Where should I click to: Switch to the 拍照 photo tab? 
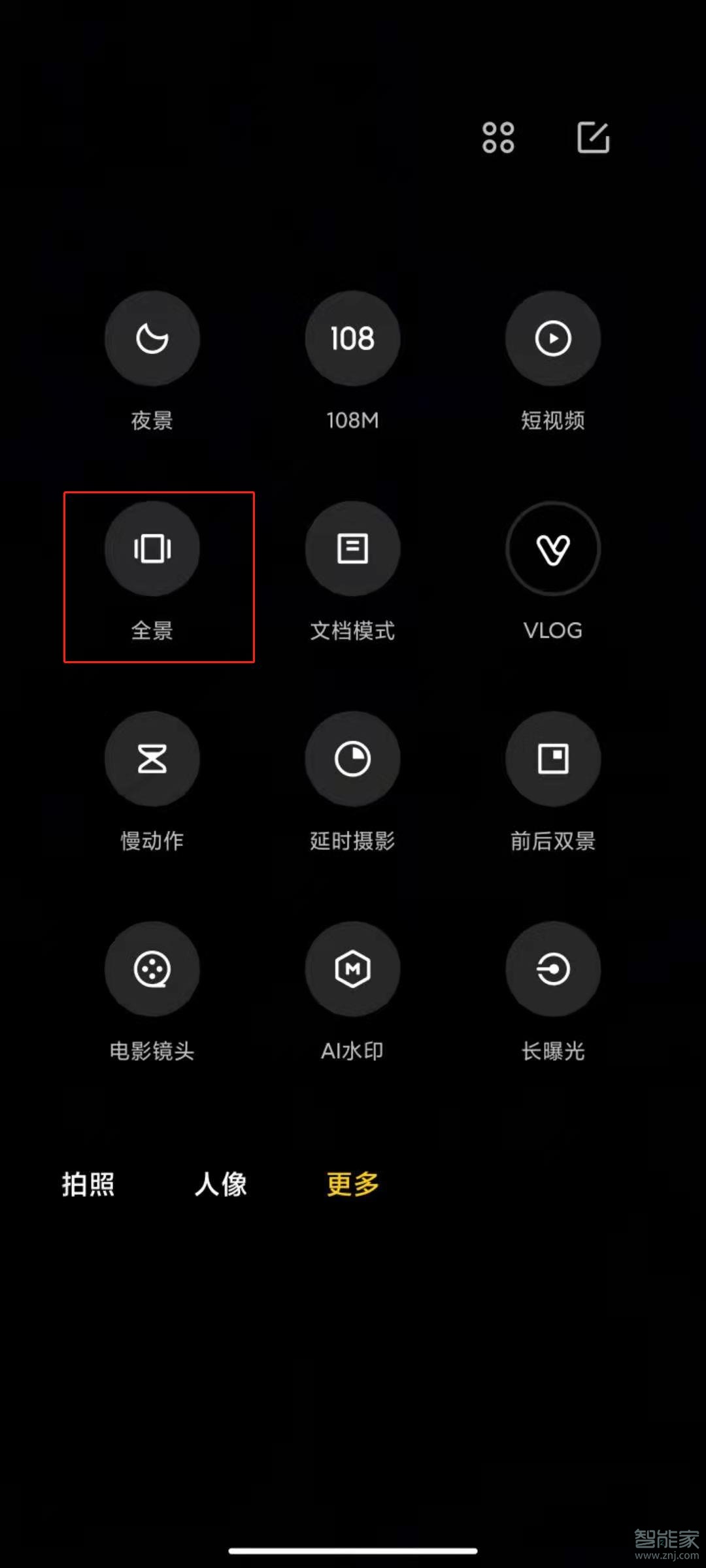point(89,1184)
